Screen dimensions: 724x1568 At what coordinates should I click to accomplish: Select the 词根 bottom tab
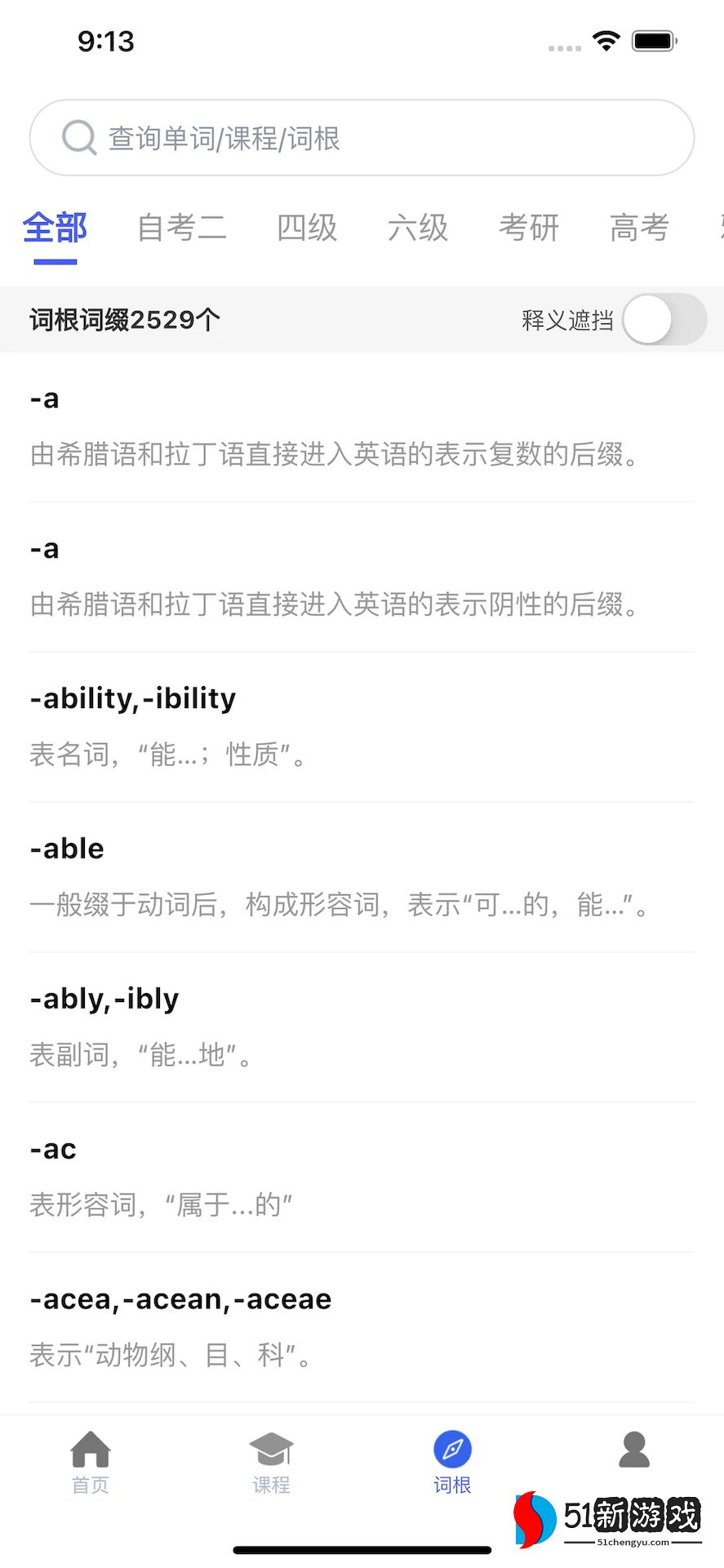(x=452, y=1463)
